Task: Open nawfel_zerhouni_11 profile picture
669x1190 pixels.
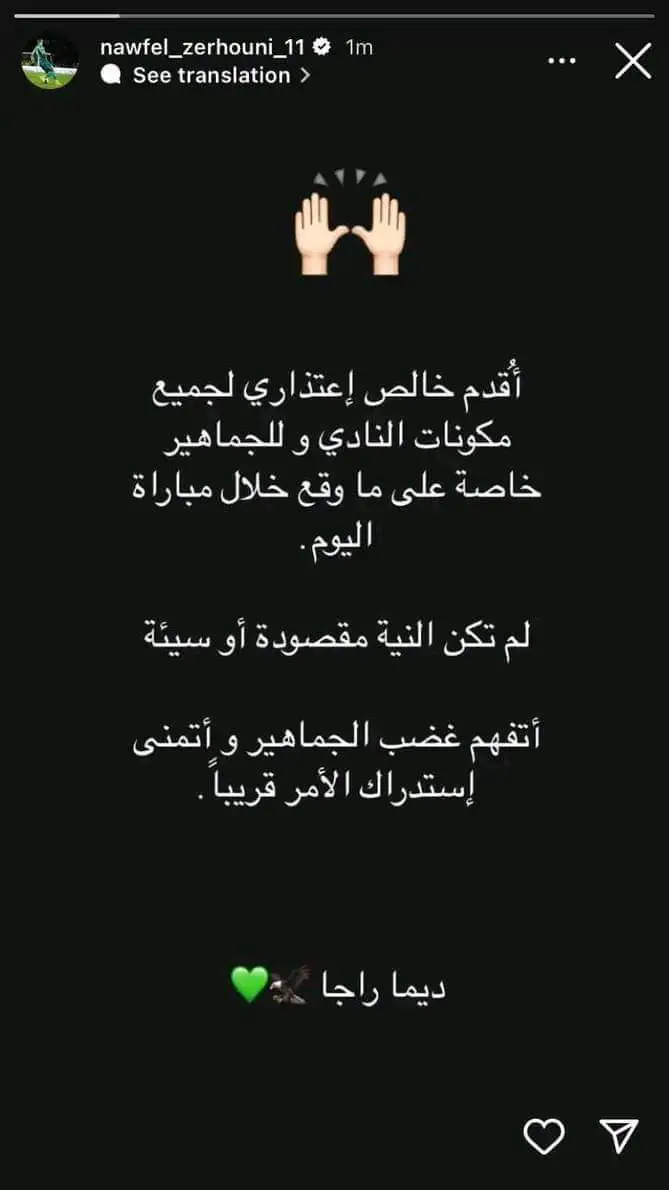Action: [49, 61]
